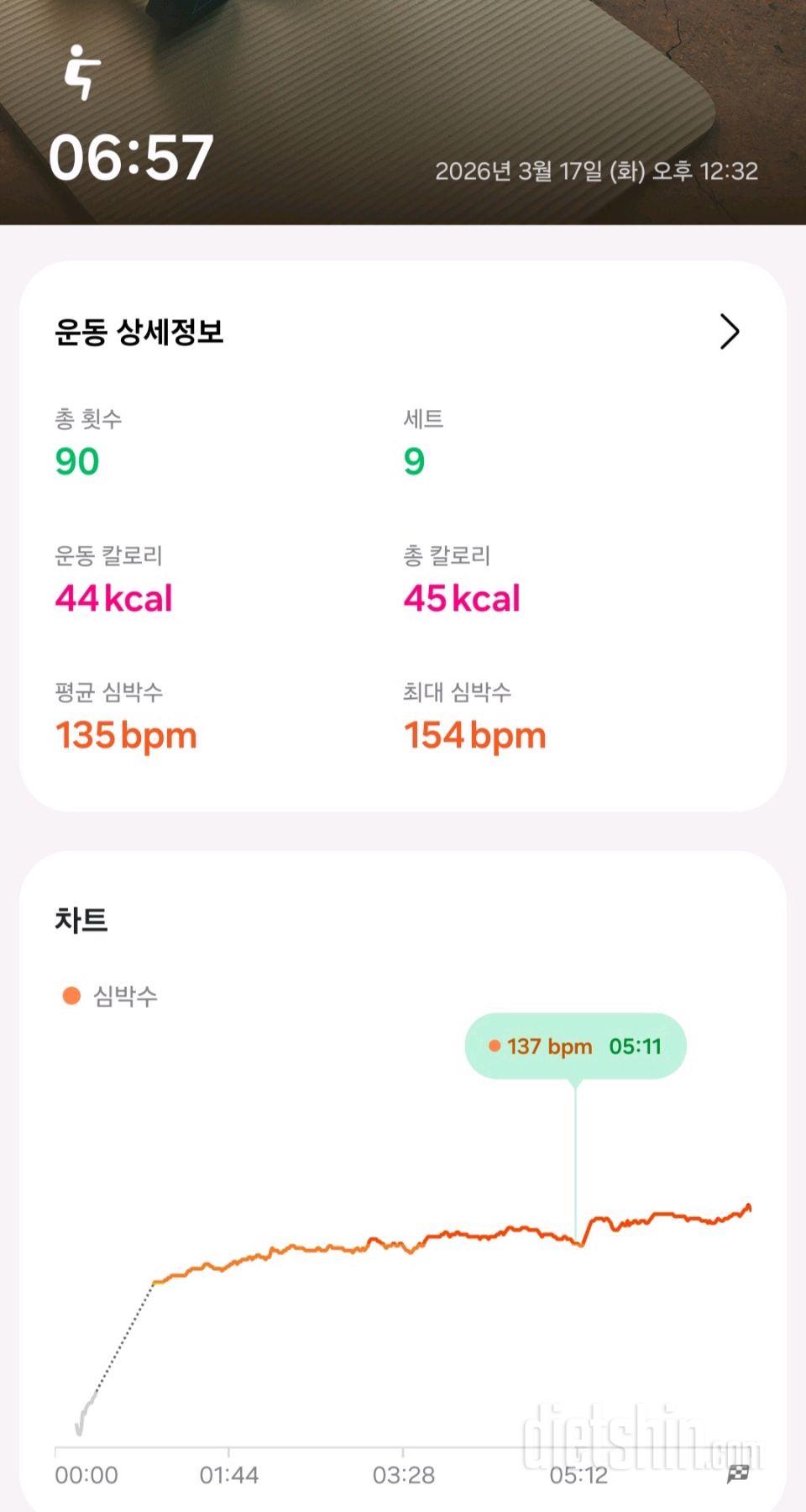The height and width of the screenshot is (1512, 806).
Task: Select the 44 kcal exercise calories value
Action: pyautogui.click(x=113, y=599)
